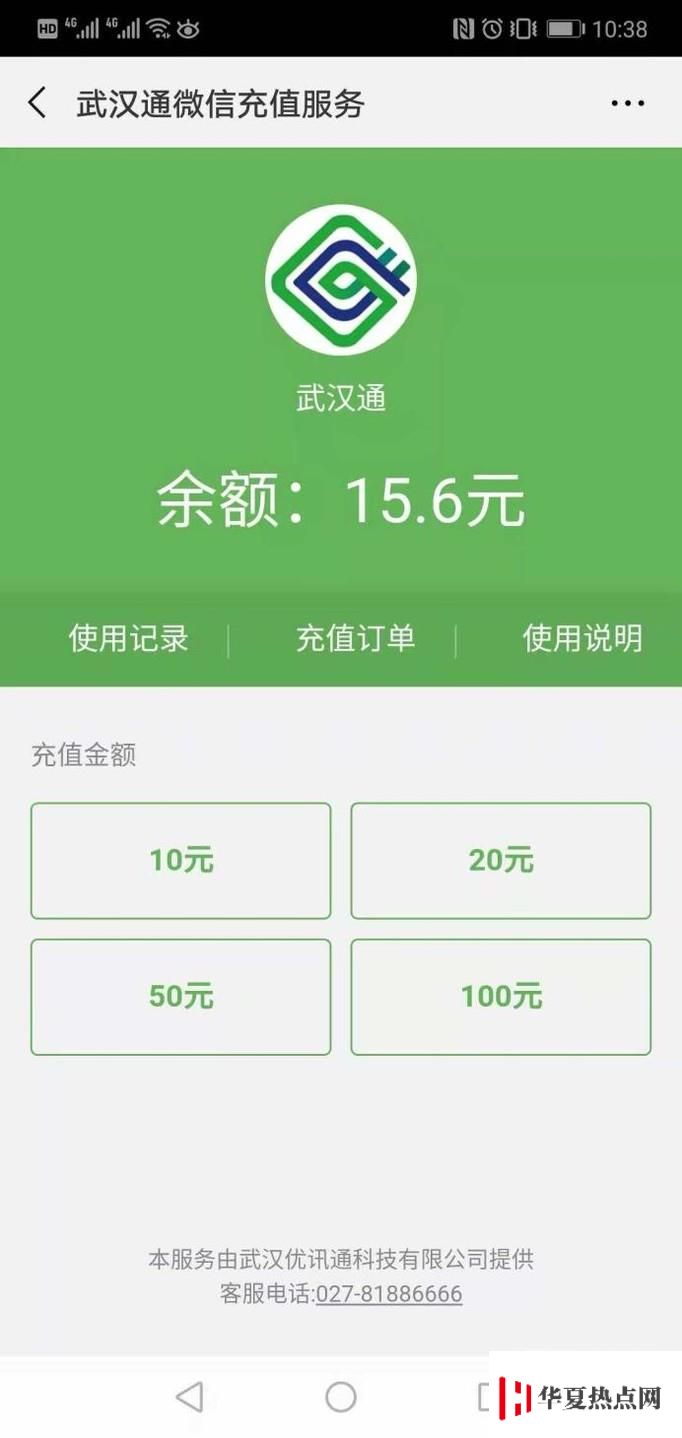Call customer service 027-81886666

pyautogui.click(x=389, y=1294)
